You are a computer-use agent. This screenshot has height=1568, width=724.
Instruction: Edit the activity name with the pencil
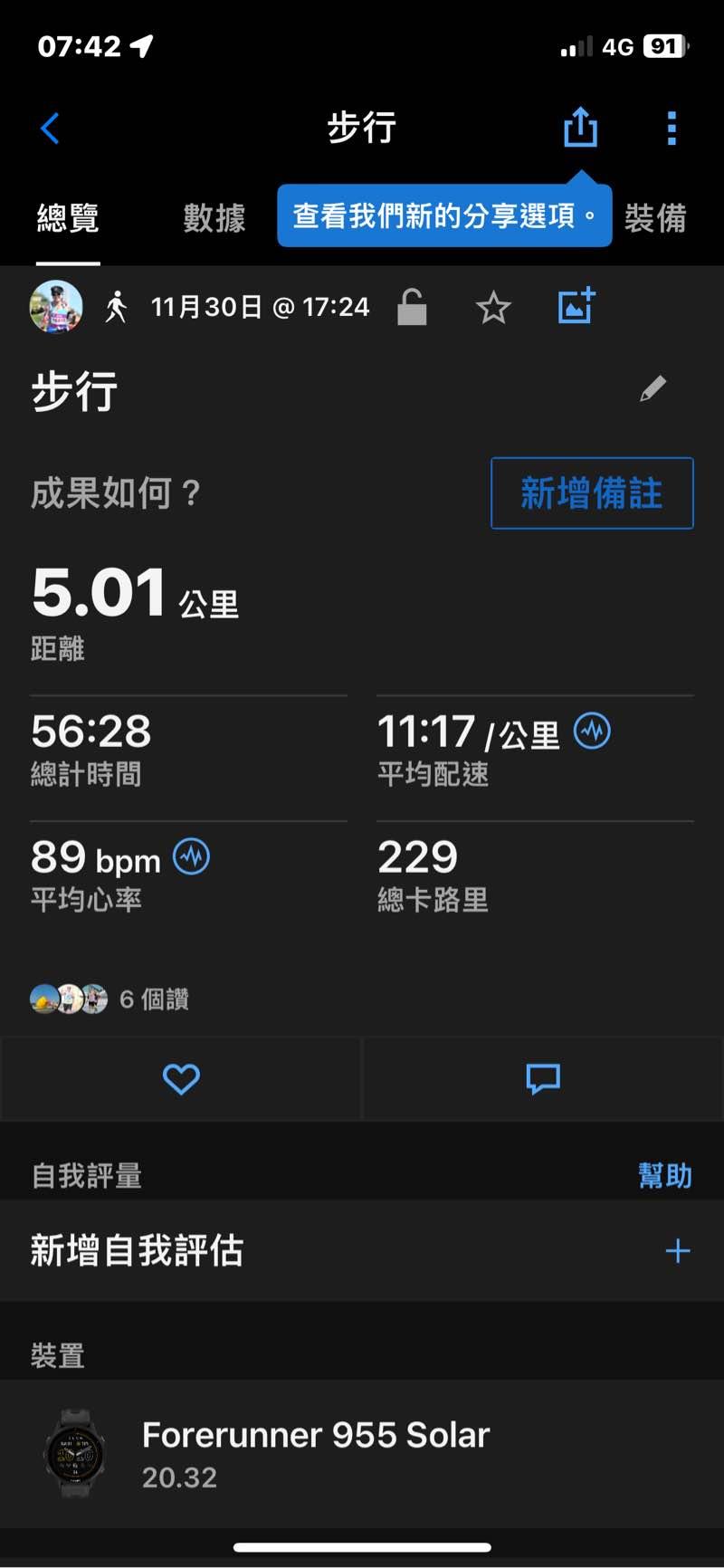pos(653,389)
